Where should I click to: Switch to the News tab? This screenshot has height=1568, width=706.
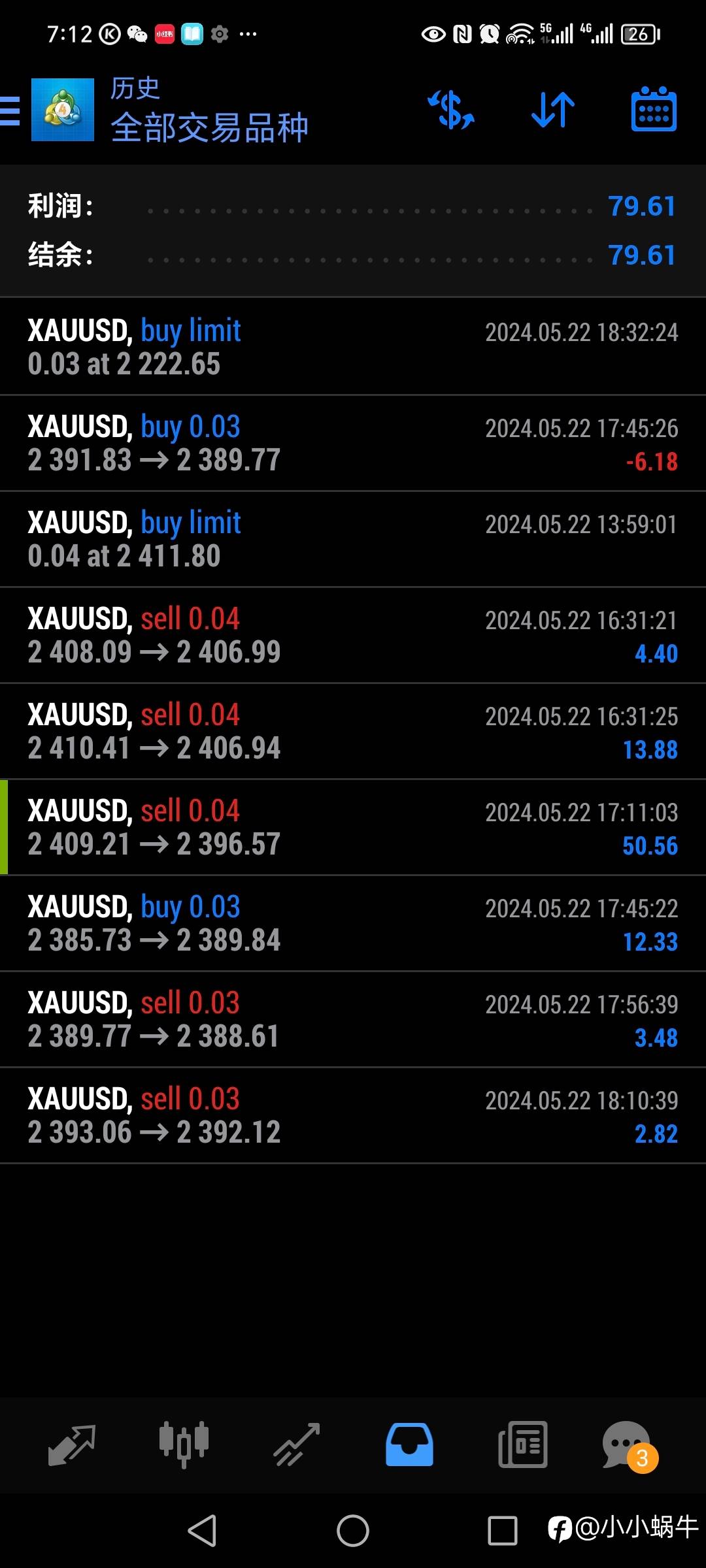pyautogui.click(x=522, y=1445)
